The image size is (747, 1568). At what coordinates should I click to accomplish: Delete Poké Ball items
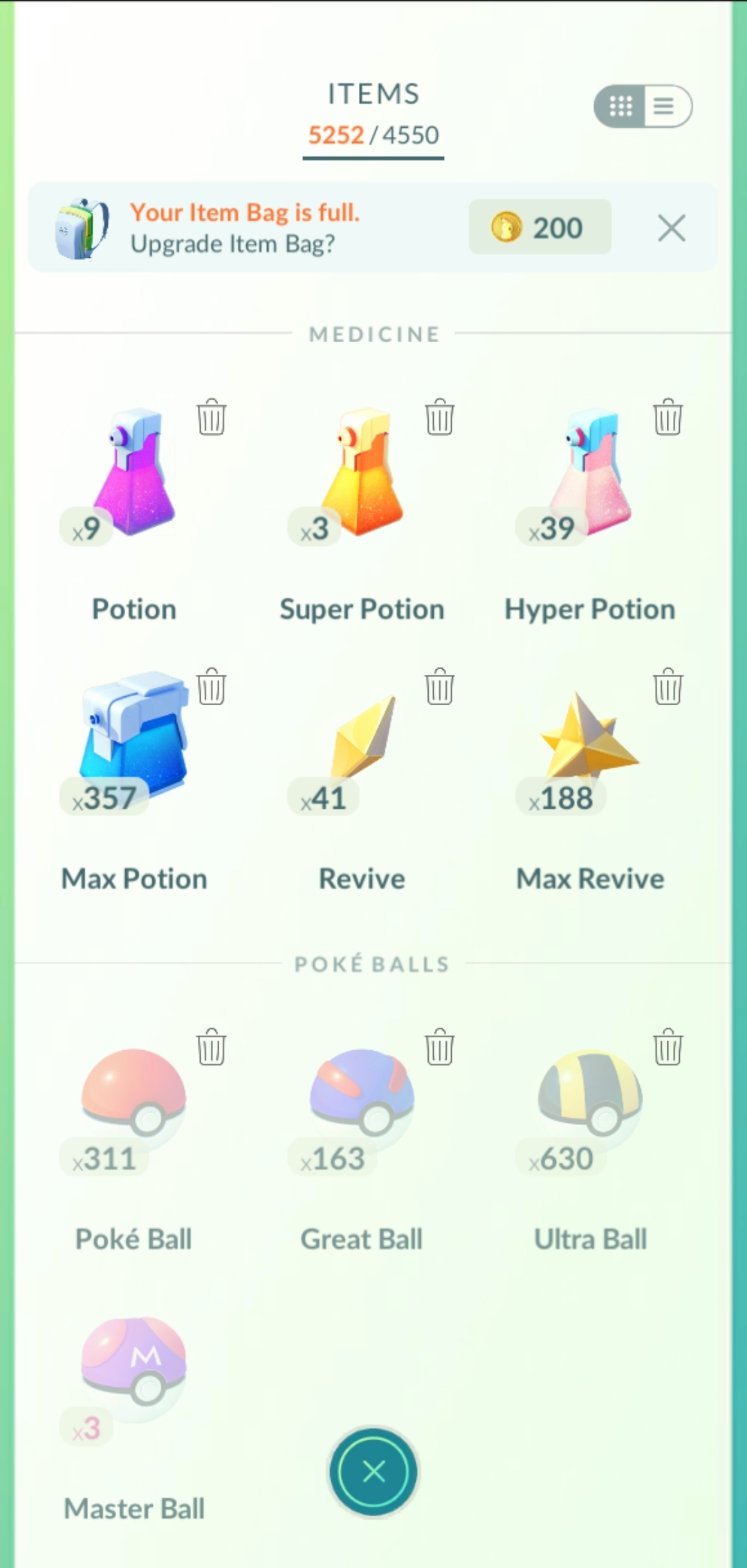pyautogui.click(x=211, y=1047)
